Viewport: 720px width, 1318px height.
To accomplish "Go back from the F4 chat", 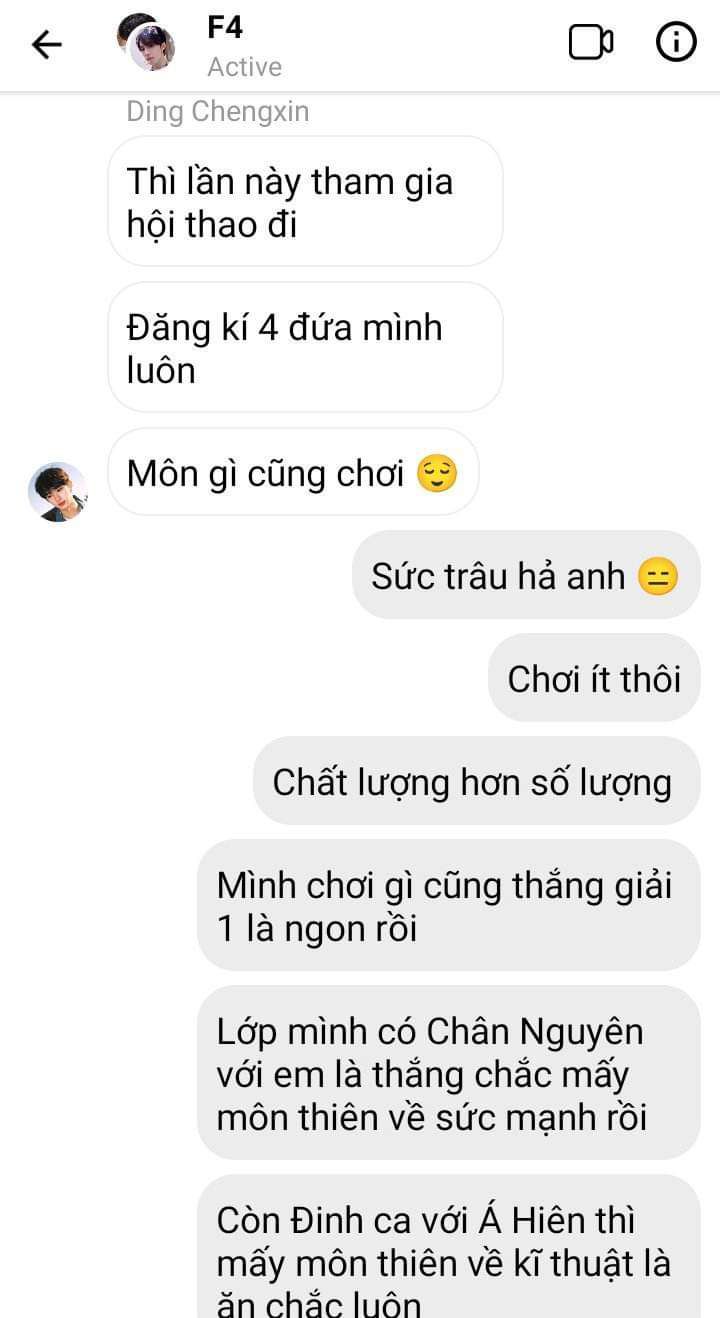I will [x=47, y=44].
